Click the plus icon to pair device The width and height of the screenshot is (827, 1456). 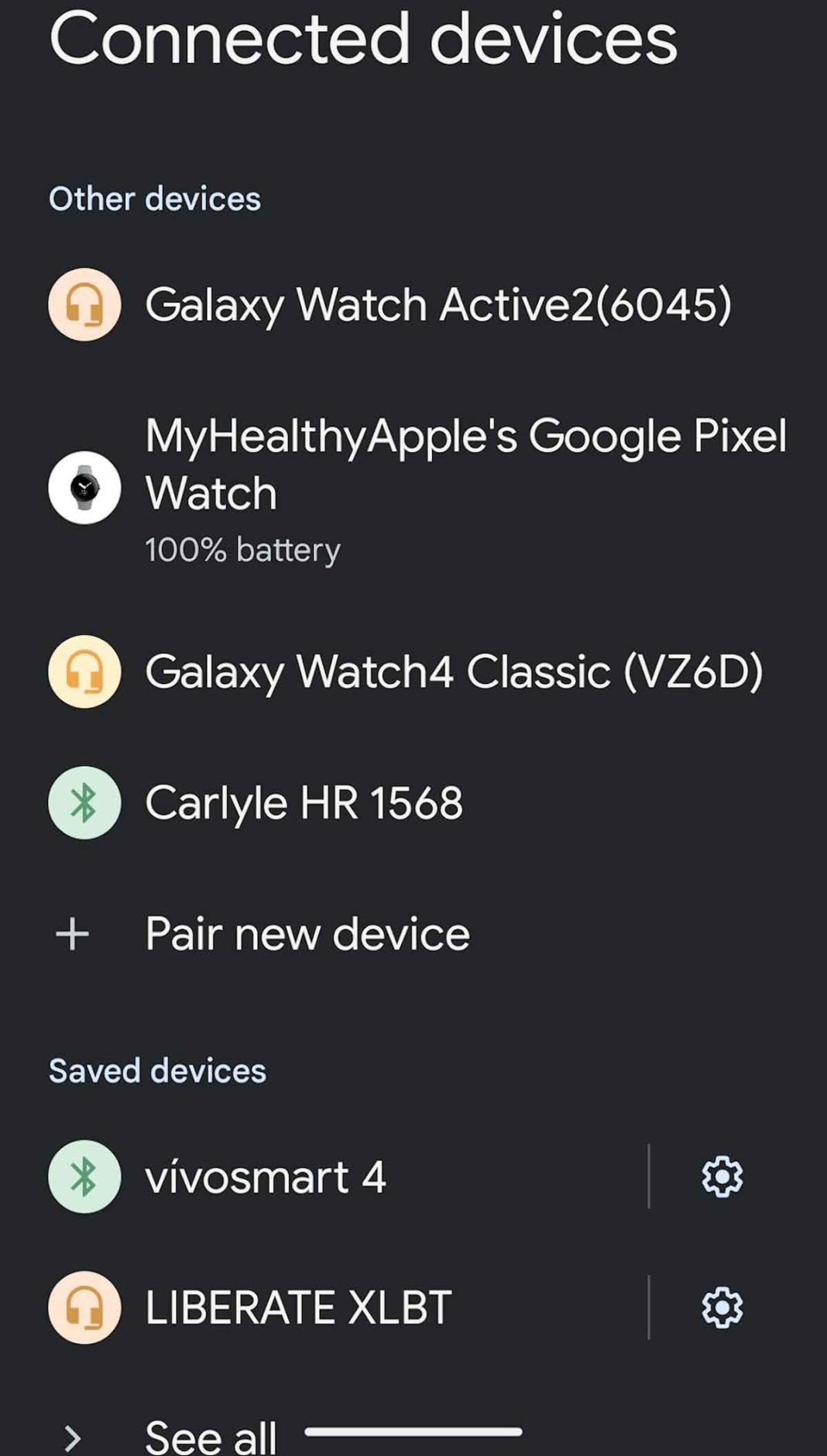point(74,933)
